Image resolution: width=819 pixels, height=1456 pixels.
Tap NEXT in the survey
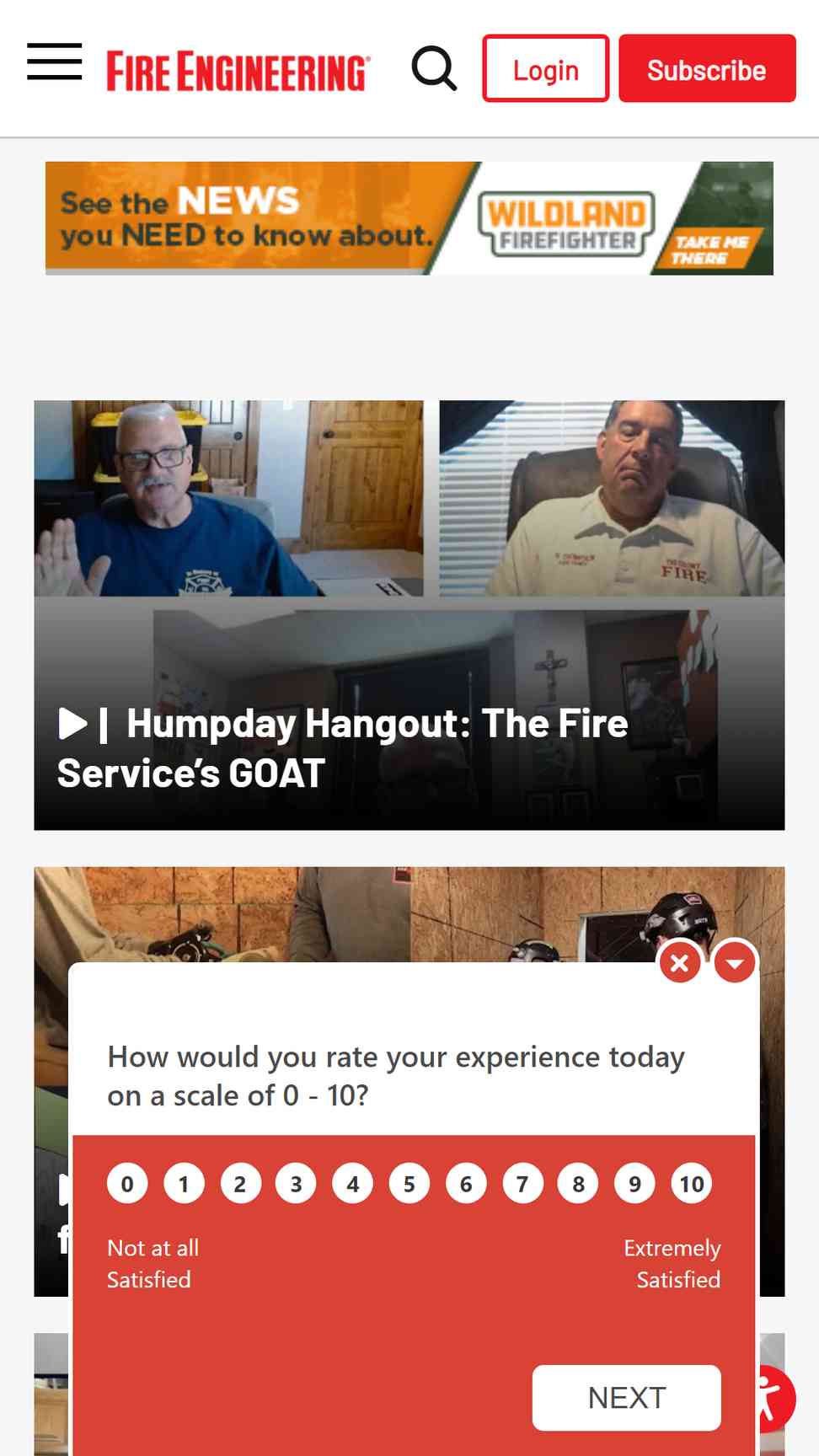pyautogui.click(x=626, y=1398)
